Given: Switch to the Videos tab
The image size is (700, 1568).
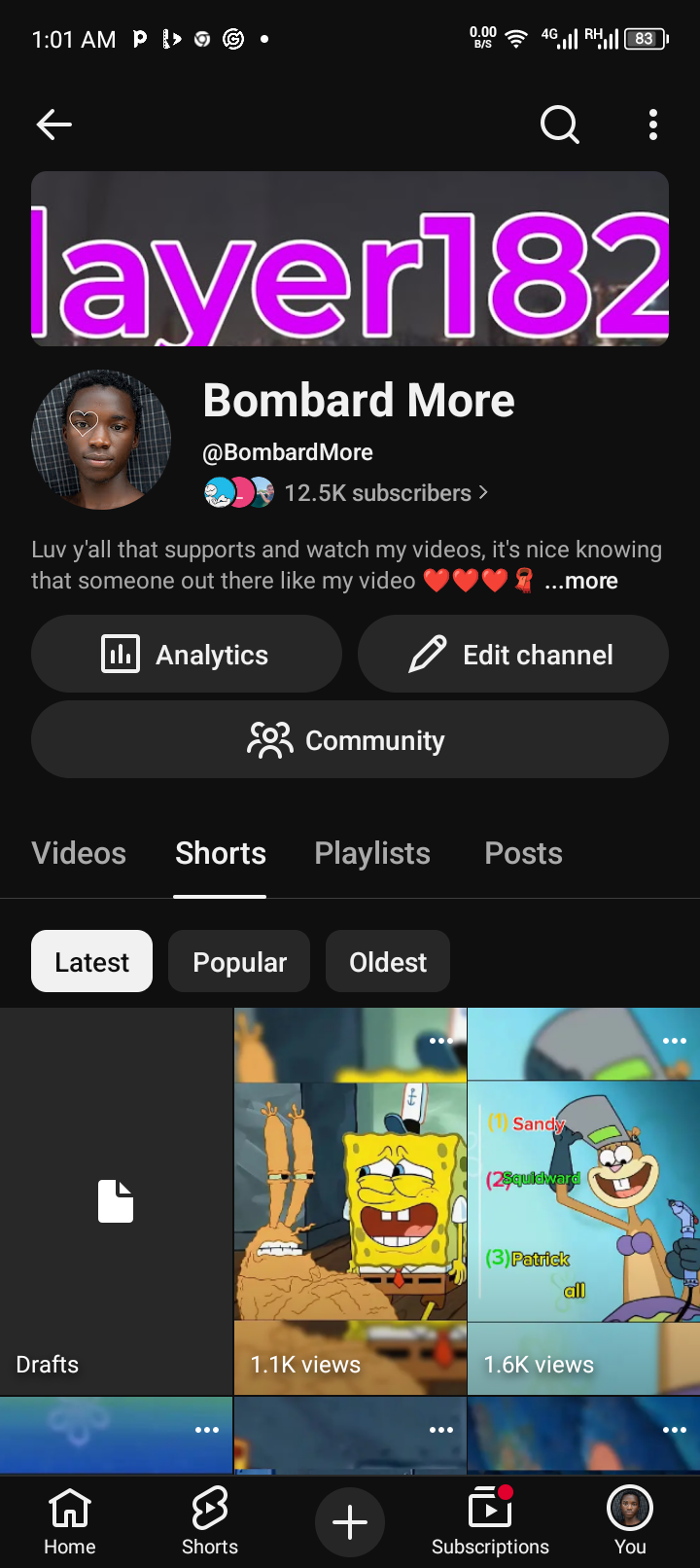Looking at the screenshot, I should tap(79, 853).
